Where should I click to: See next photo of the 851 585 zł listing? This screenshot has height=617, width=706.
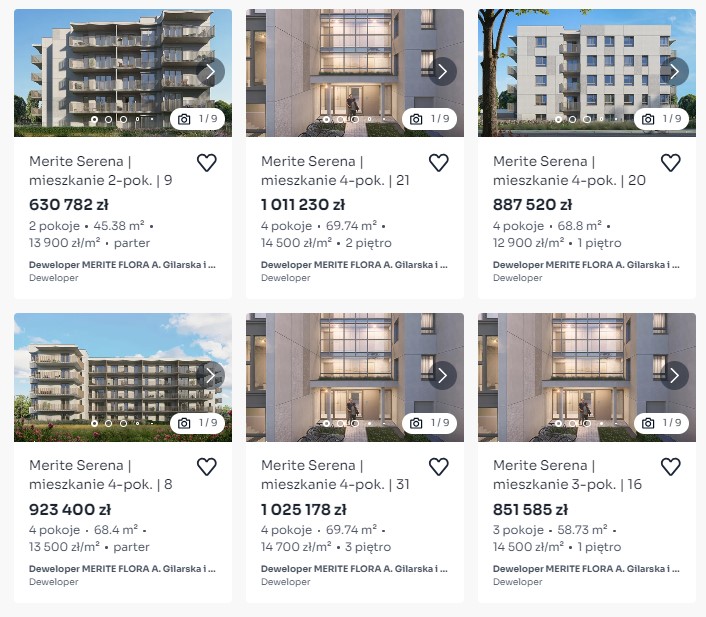[675, 376]
